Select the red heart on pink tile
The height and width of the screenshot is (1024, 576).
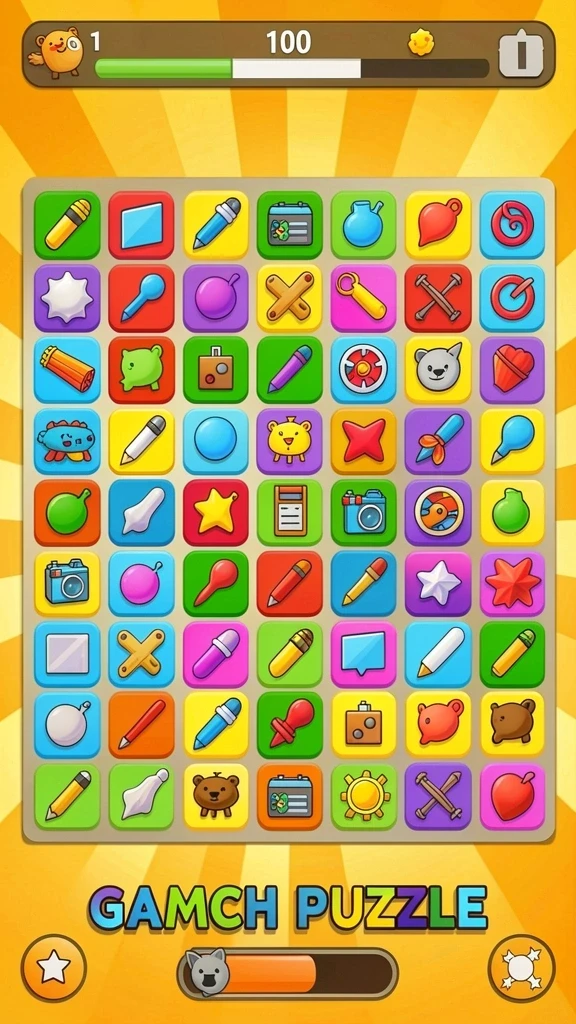pos(512,796)
